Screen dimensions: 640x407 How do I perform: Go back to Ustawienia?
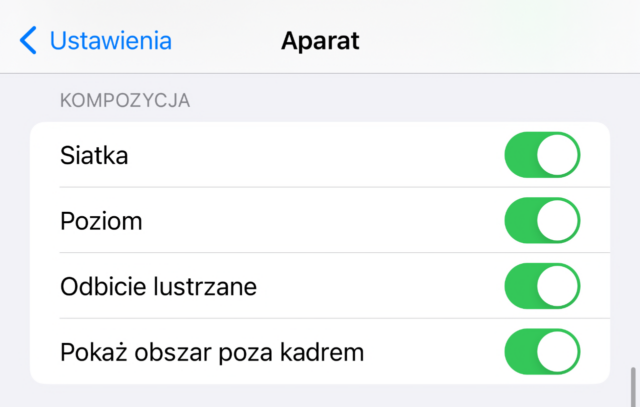[x=96, y=41]
